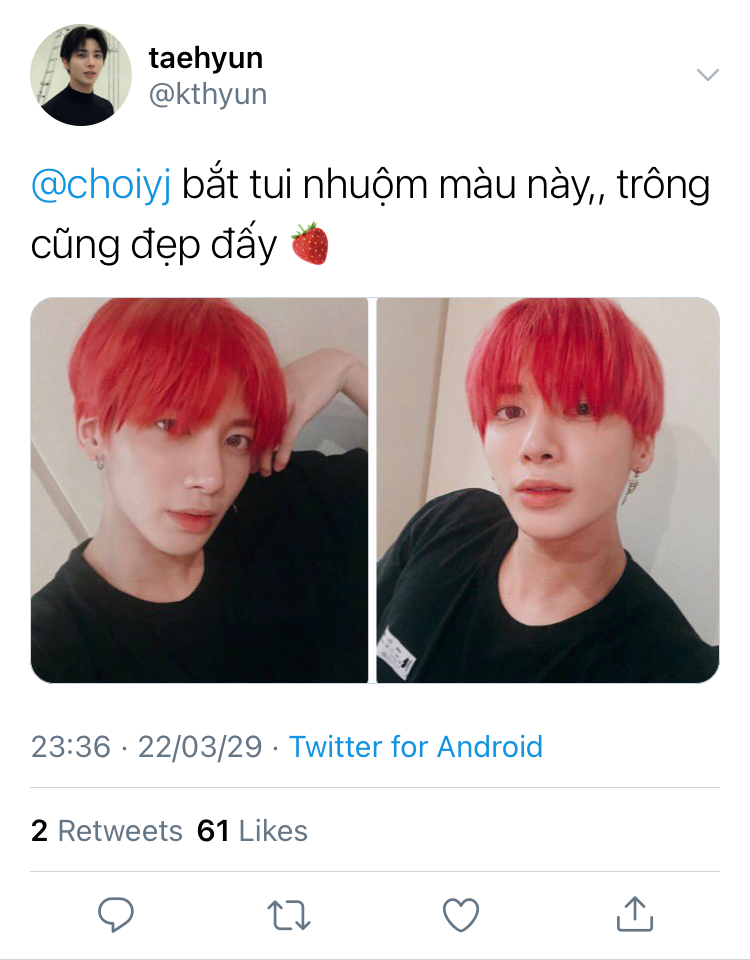Open Twitter for Android source link
This screenshot has height=960, width=750.
point(415,746)
